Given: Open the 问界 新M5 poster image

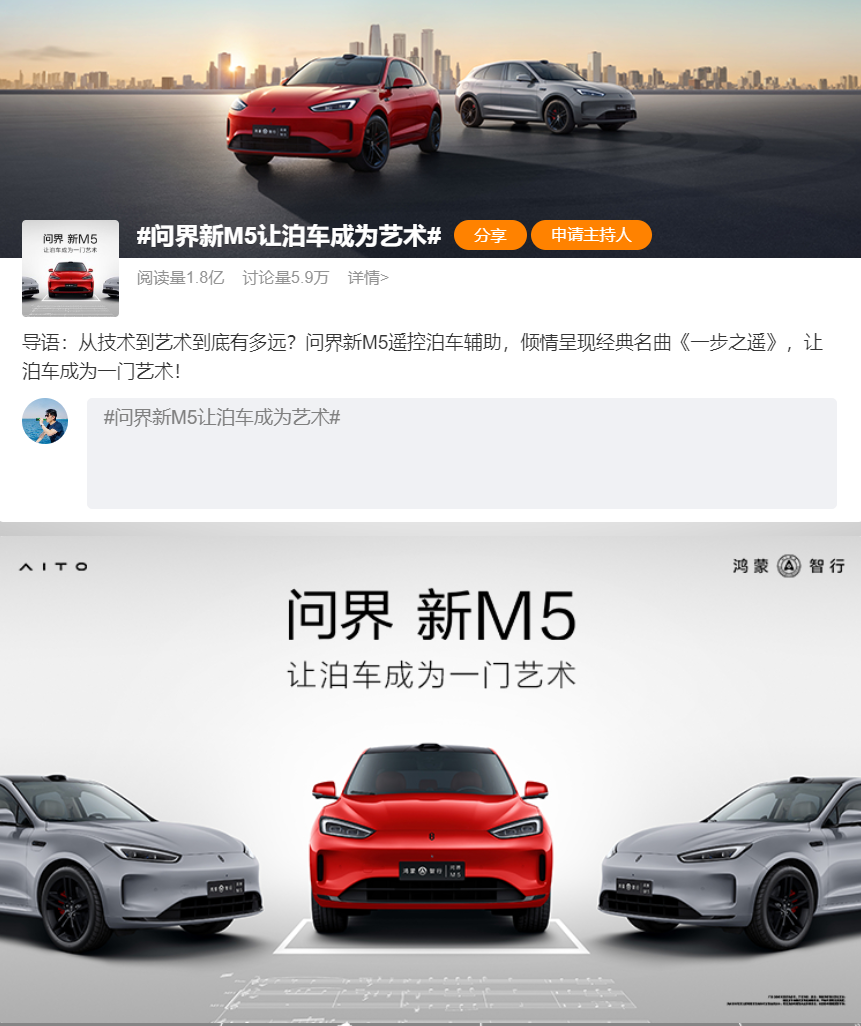Looking at the screenshot, I should pos(430,780).
